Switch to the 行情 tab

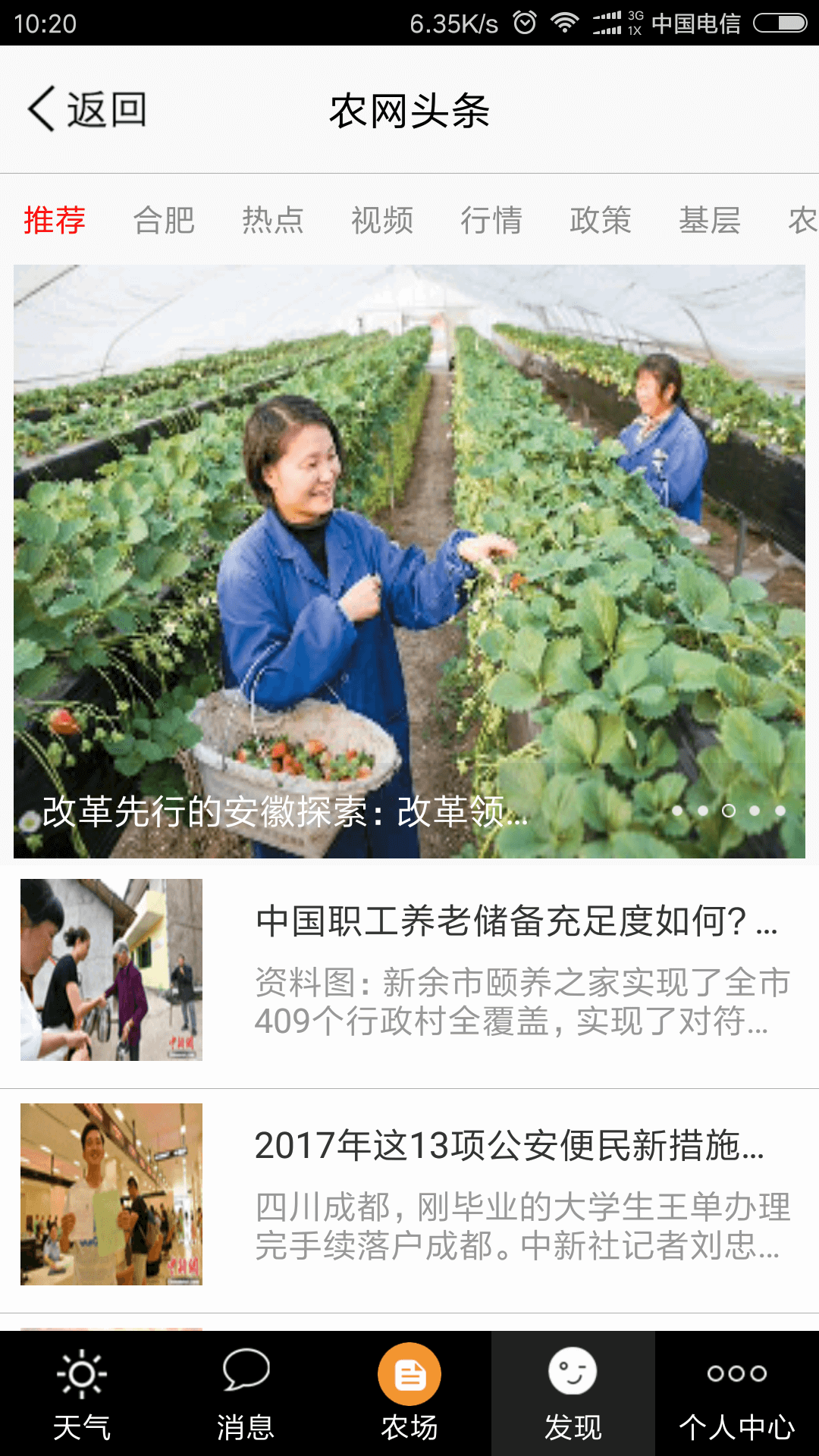491,221
